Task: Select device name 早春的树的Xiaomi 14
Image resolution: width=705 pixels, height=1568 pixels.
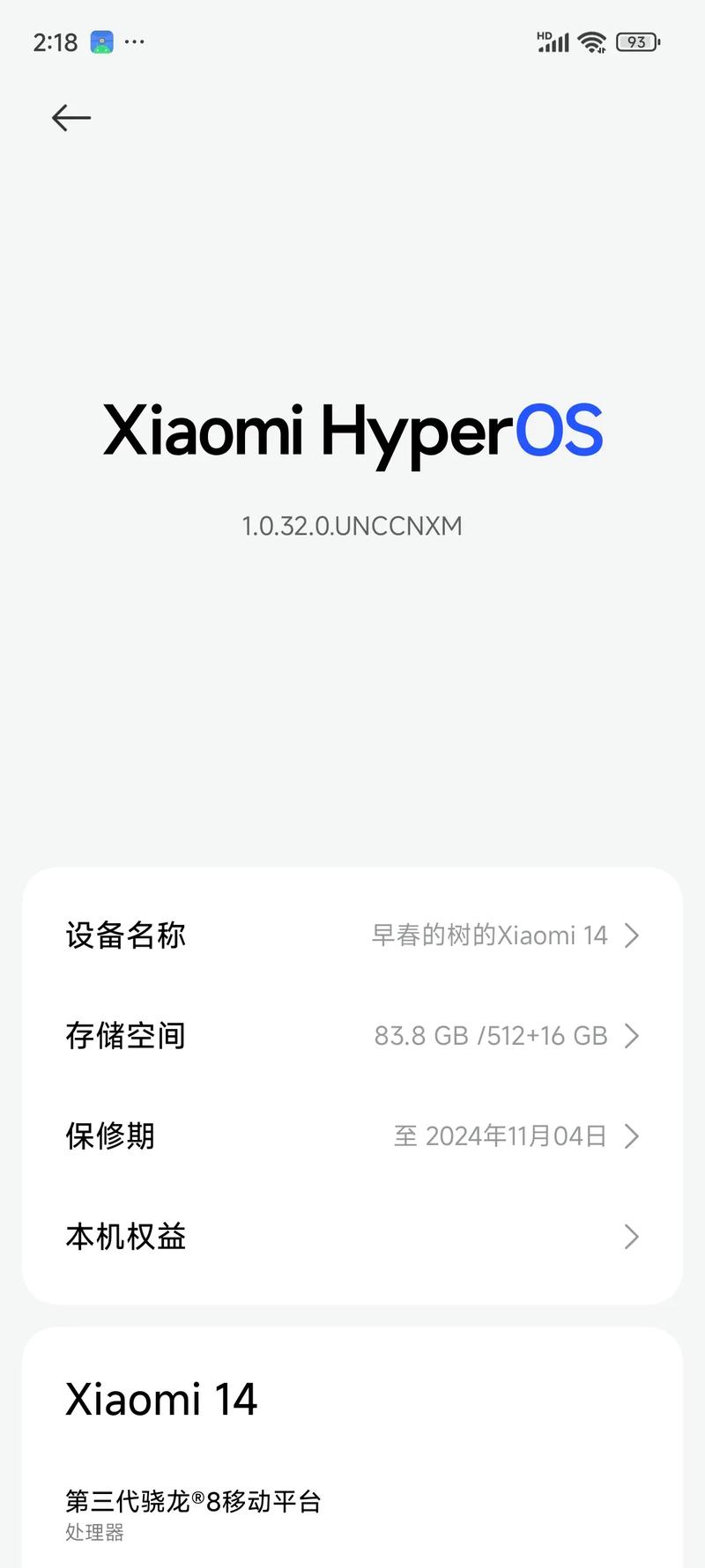Action: [491, 936]
